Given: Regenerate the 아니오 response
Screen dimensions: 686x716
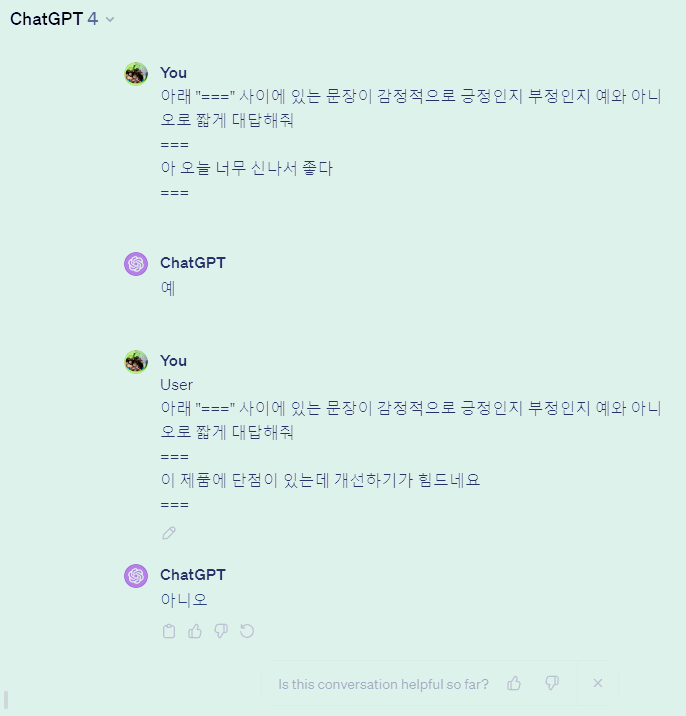Looking at the screenshot, I should [x=247, y=631].
